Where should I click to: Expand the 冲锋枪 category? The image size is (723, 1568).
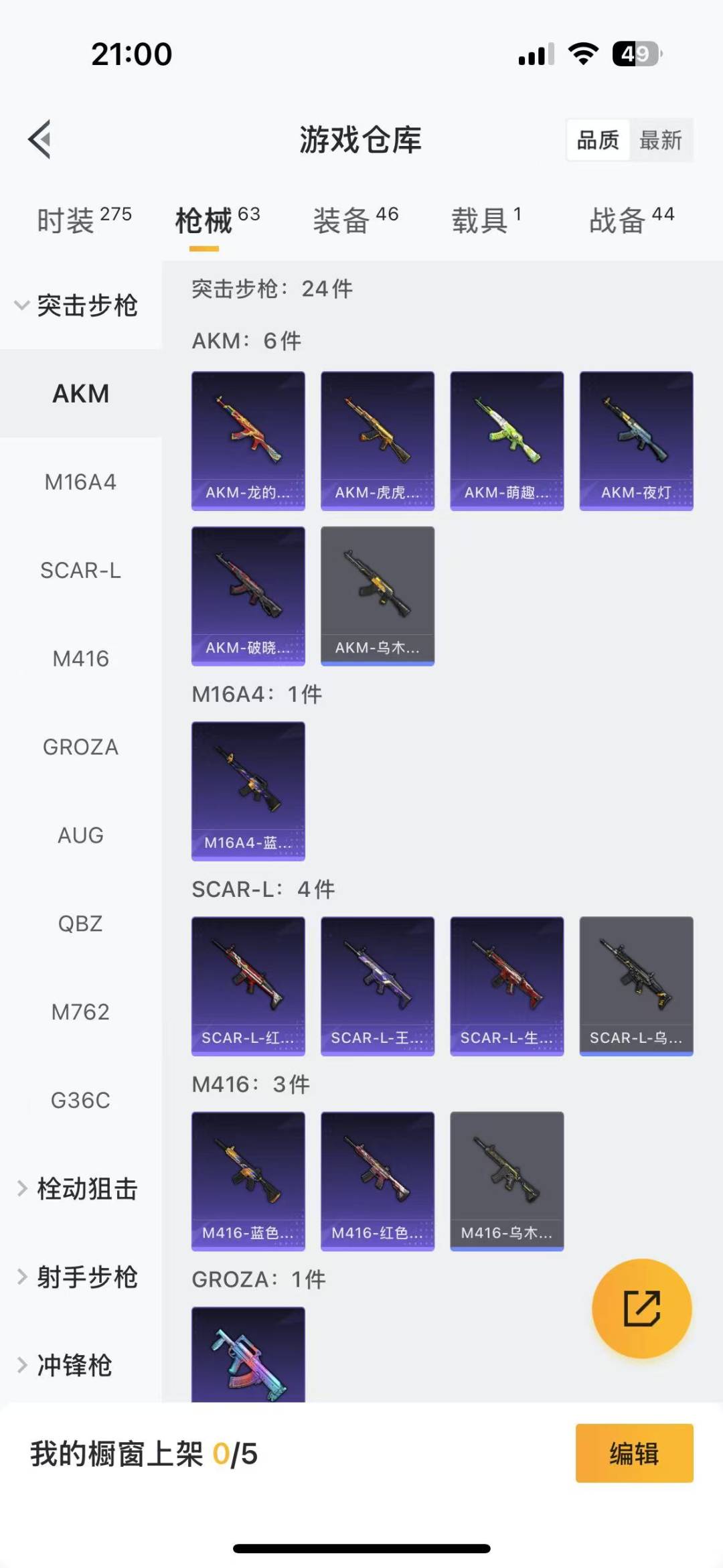(x=67, y=1365)
